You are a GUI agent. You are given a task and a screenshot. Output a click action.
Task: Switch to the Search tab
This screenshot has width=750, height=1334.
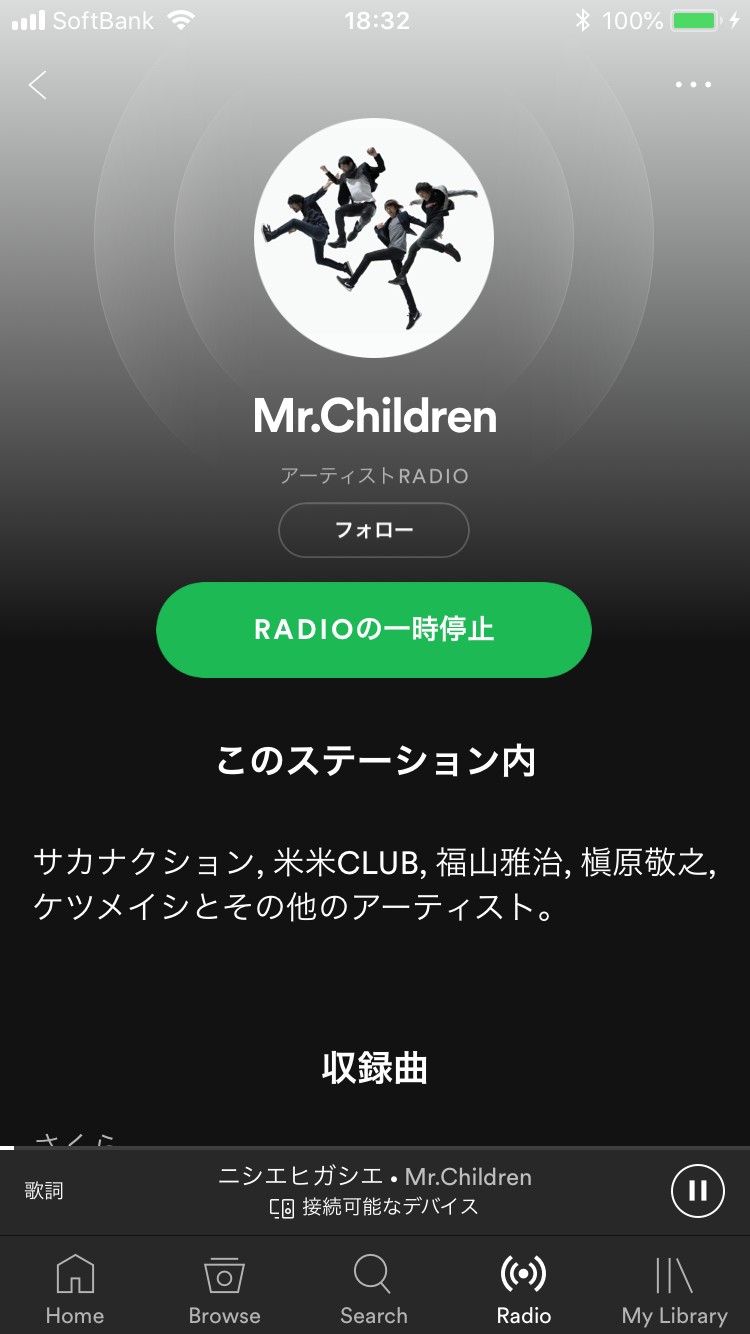pyautogui.click(x=374, y=1290)
